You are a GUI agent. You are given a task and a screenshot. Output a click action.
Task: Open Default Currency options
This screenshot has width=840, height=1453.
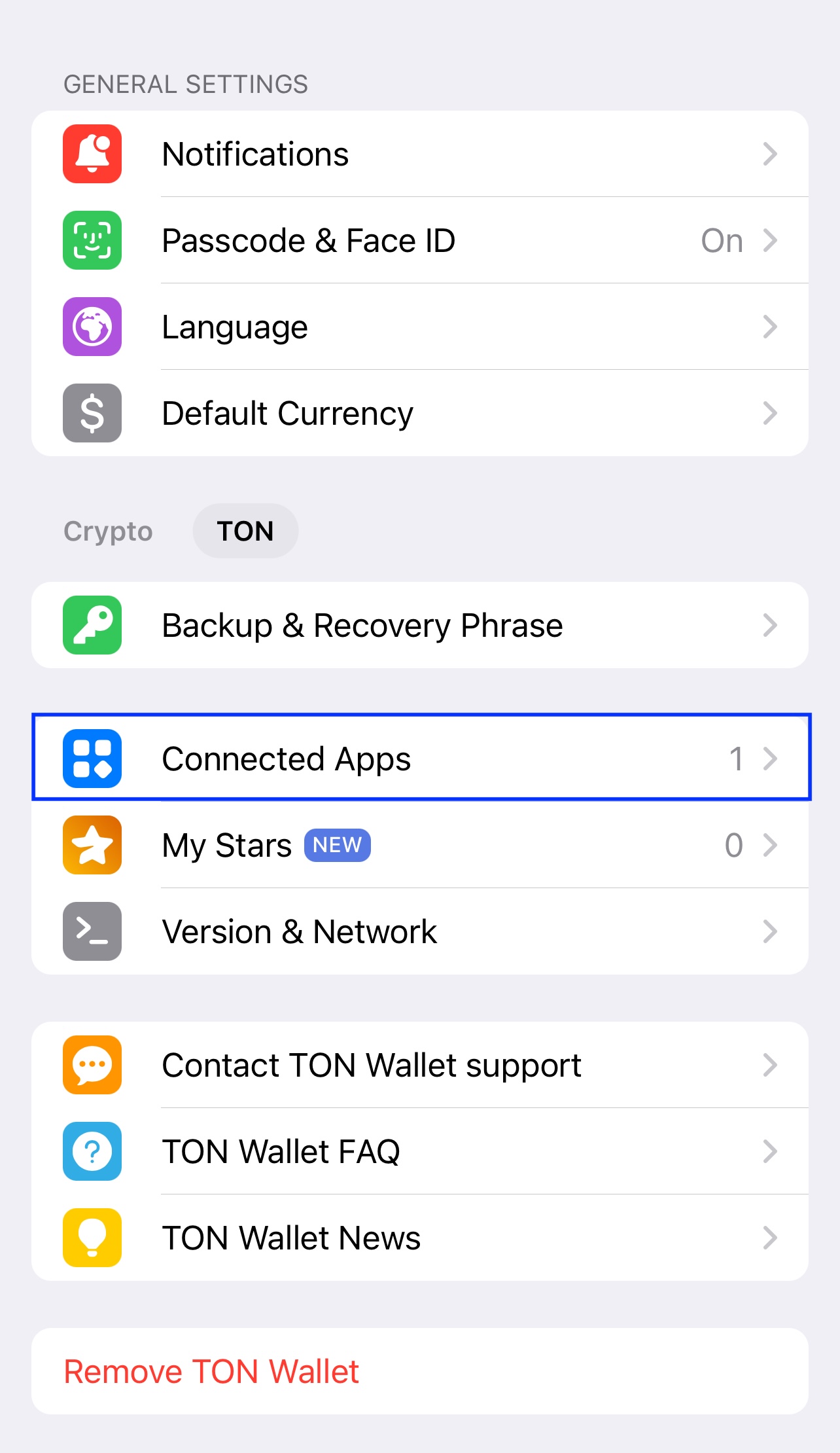coord(420,413)
